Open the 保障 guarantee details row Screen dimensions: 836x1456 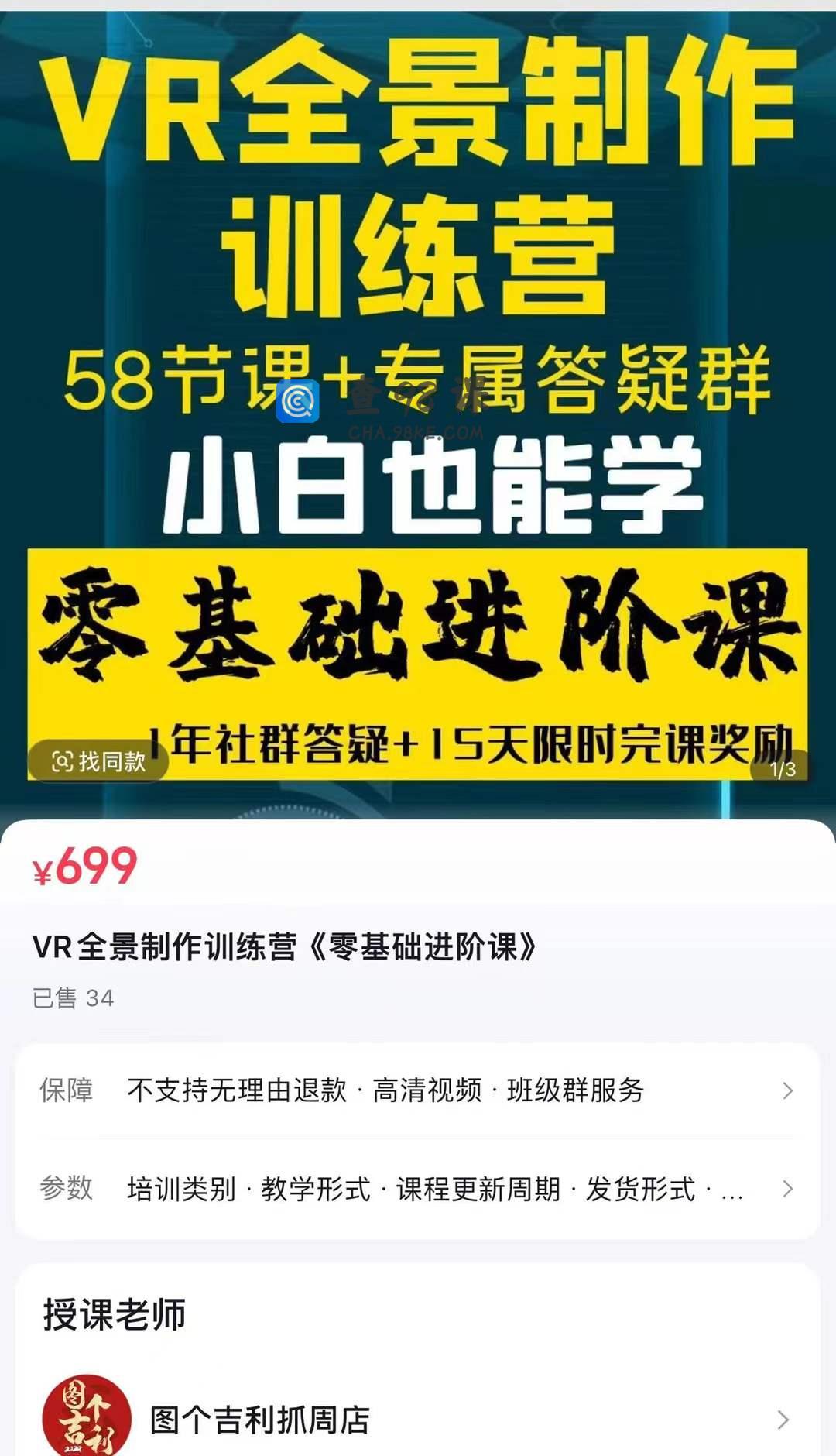pyautogui.click(x=418, y=1090)
